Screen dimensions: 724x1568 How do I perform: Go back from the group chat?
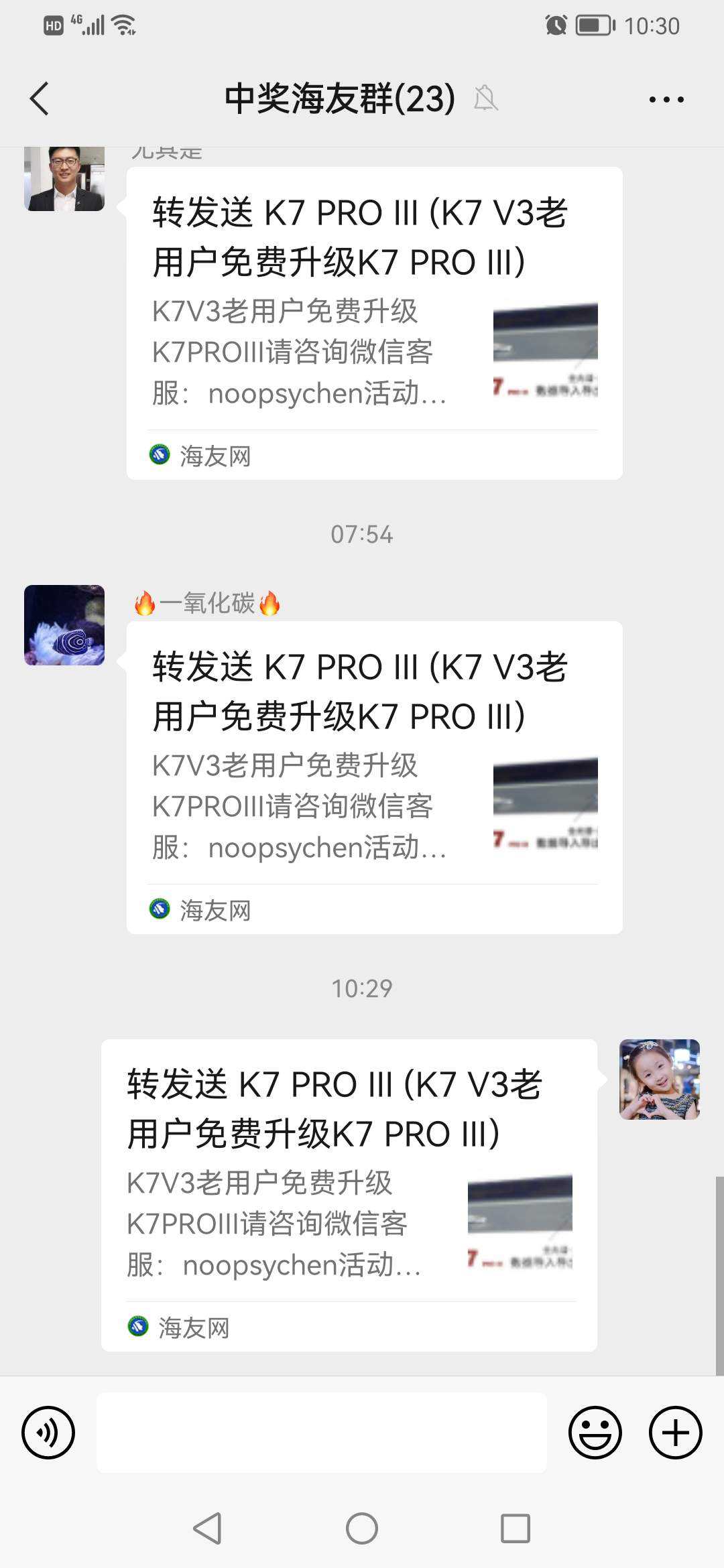40,99
